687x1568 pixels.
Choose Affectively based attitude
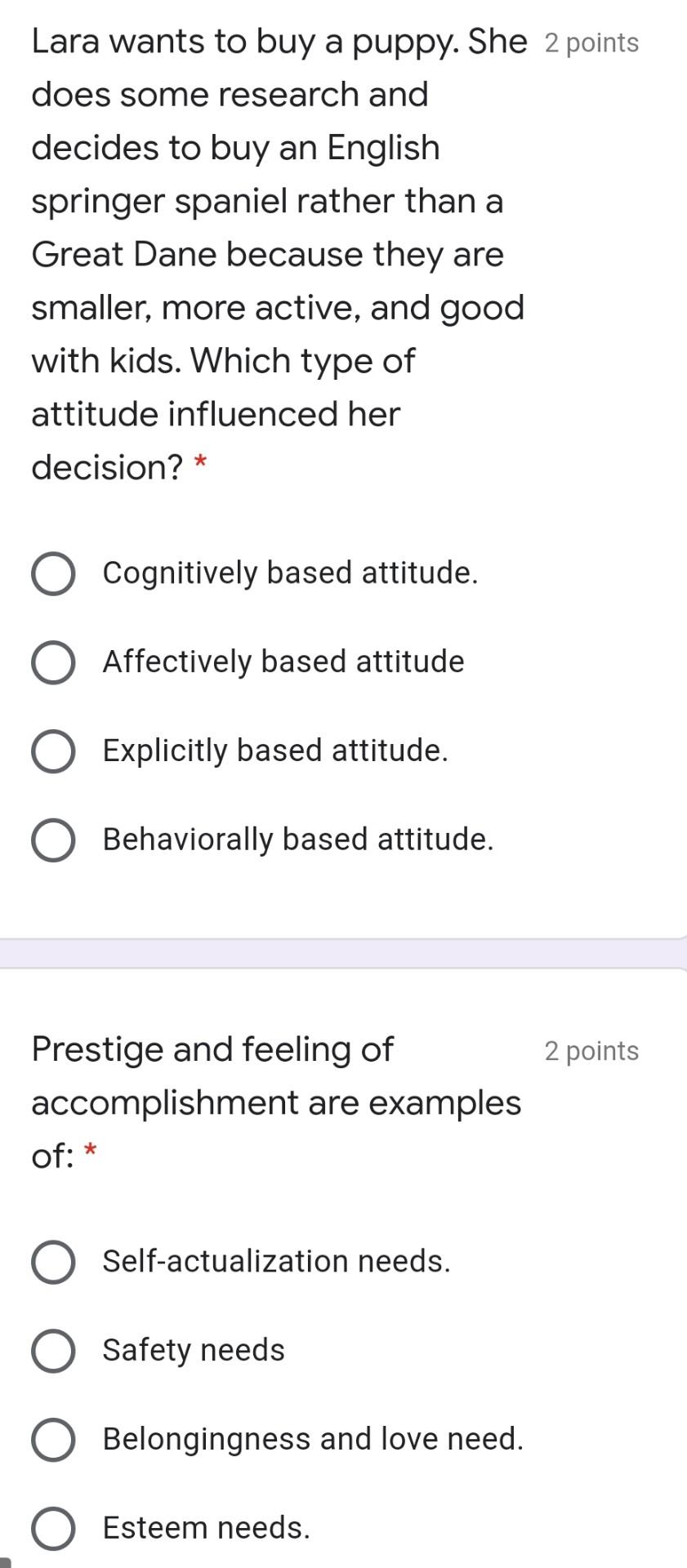[x=54, y=662]
